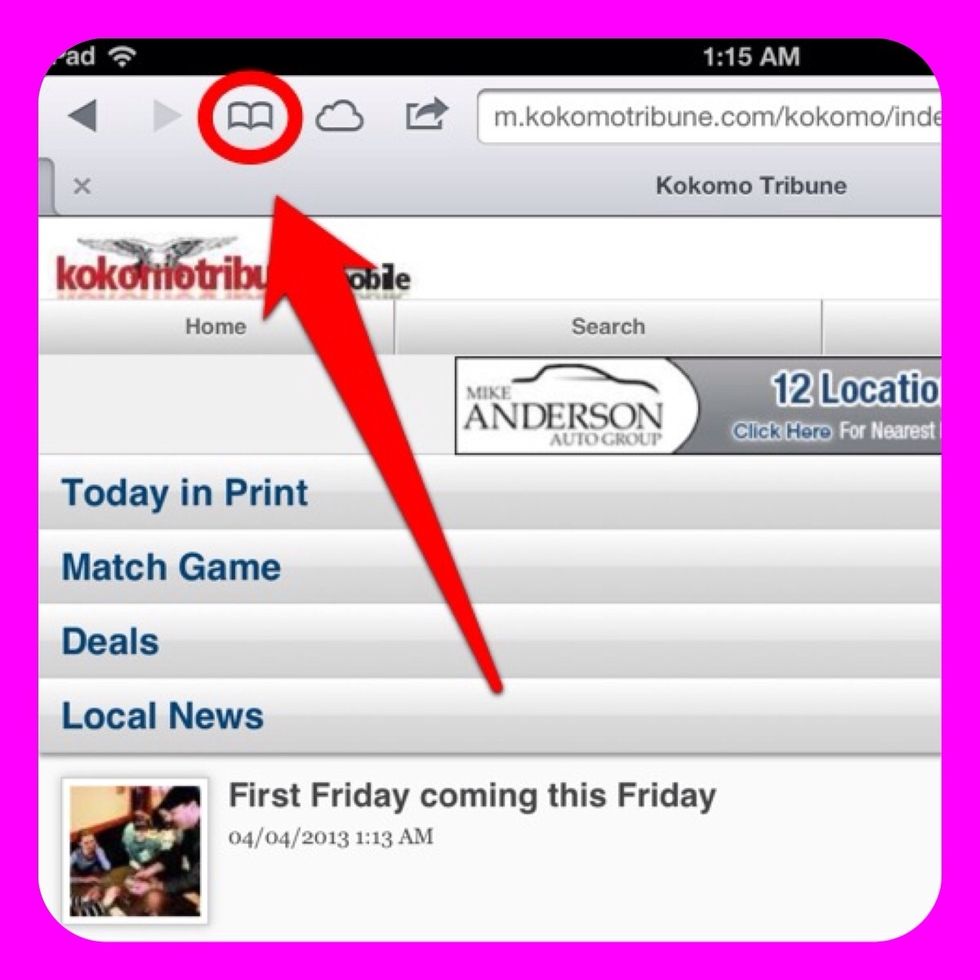Open the First Friday article photo
The width and height of the screenshot is (980, 980).
135,851
